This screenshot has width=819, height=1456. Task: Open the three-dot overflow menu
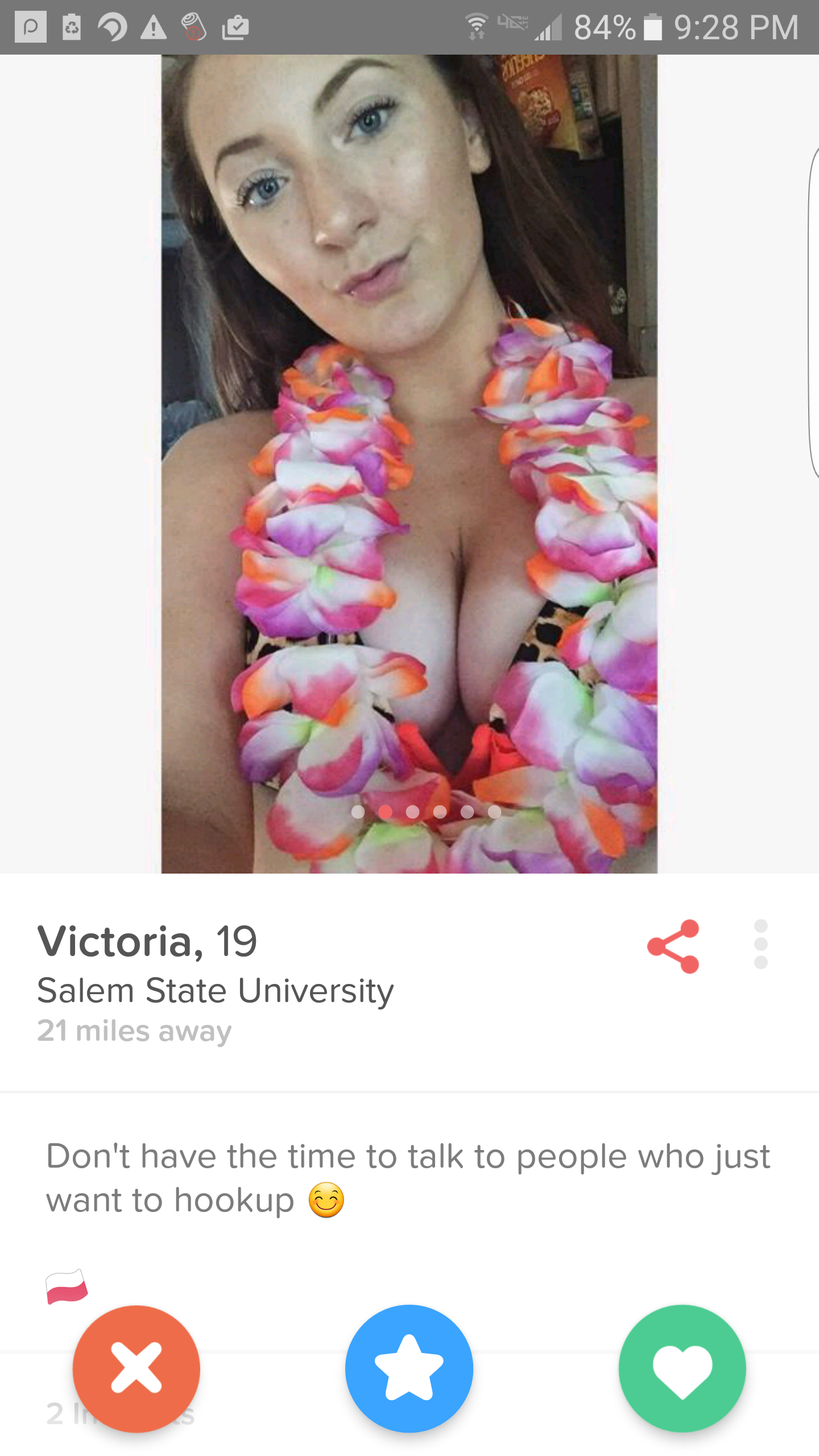760,944
